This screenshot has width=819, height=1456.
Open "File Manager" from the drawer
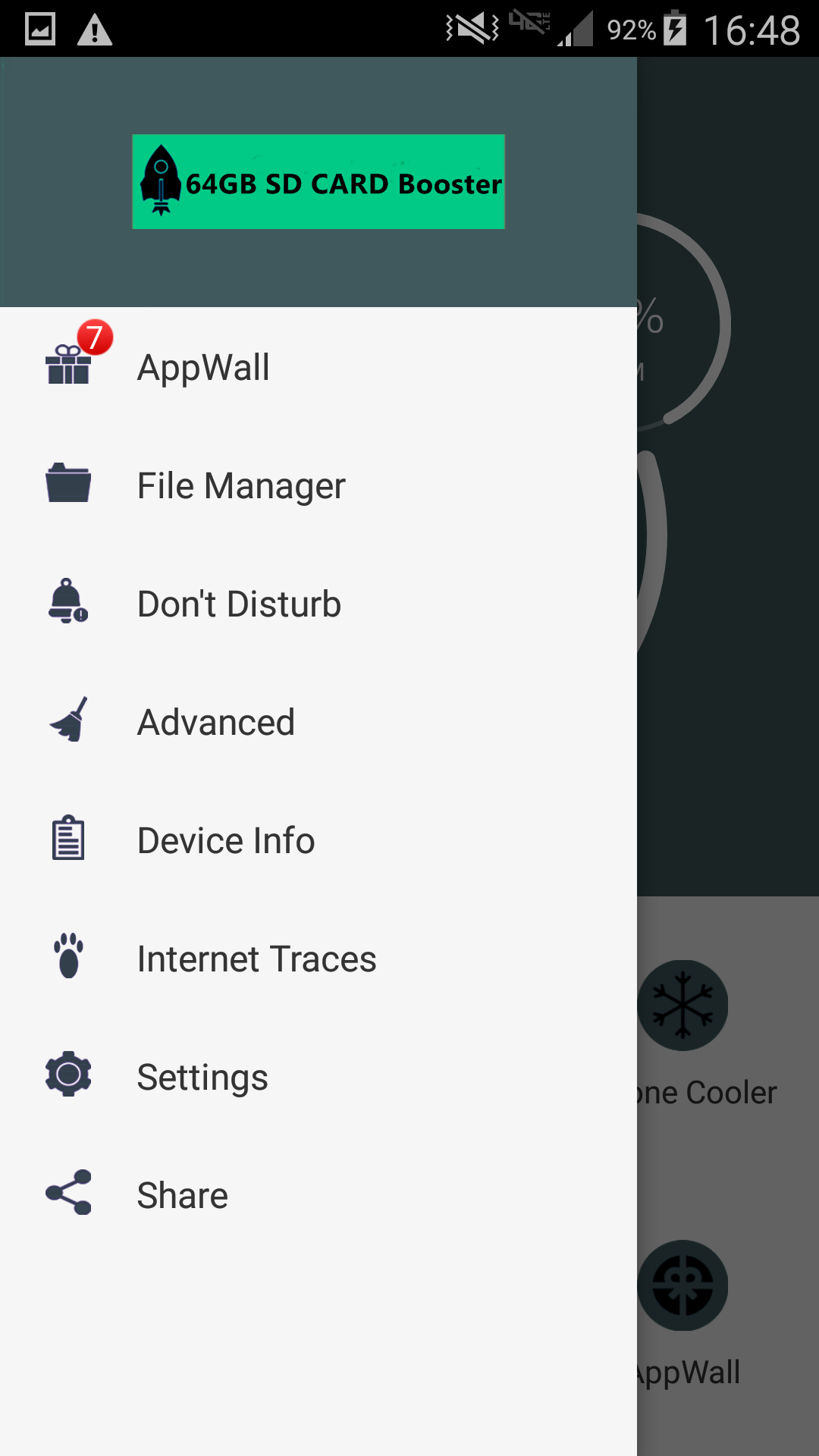[240, 485]
